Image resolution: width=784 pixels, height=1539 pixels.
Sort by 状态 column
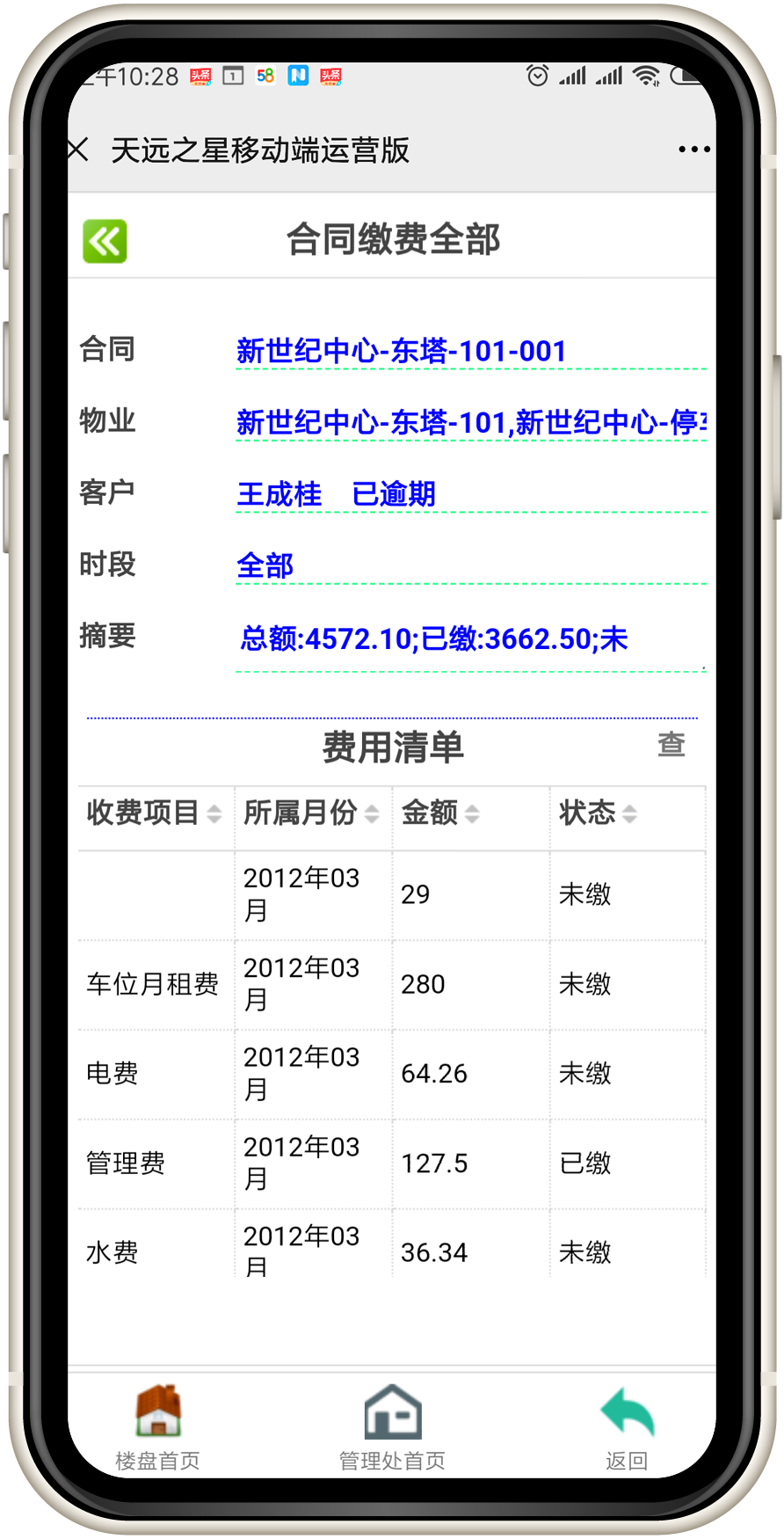point(598,813)
